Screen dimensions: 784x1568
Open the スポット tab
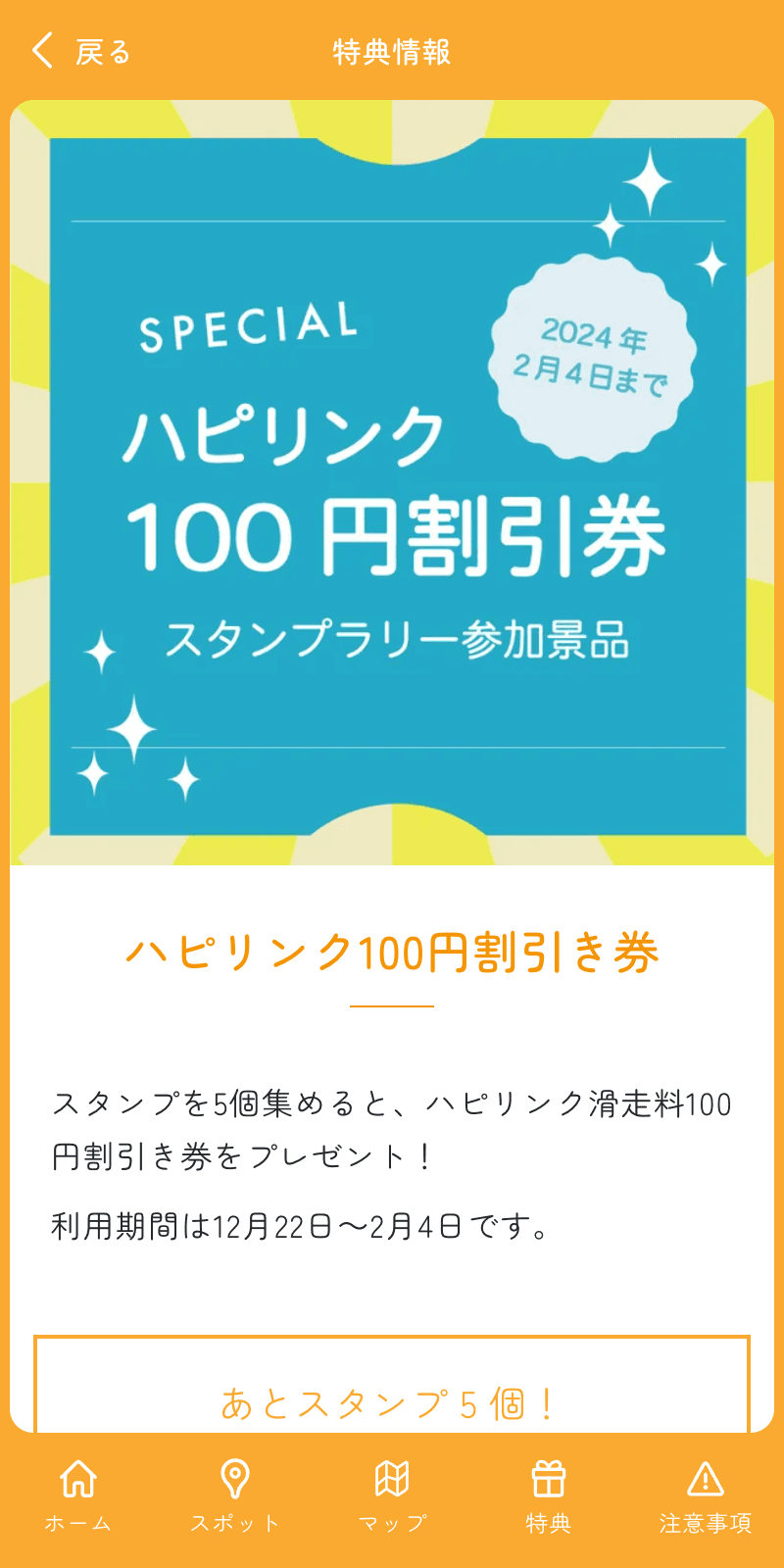pyautogui.click(x=235, y=1495)
